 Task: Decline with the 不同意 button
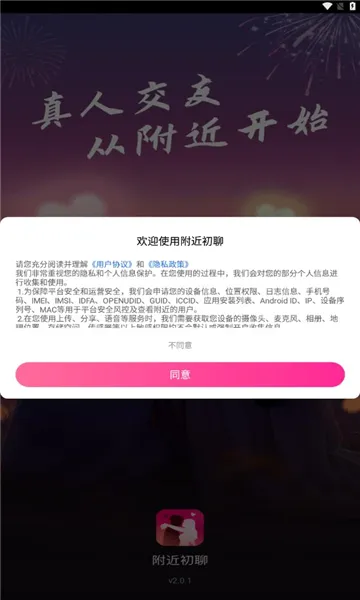(x=180, y=346)
